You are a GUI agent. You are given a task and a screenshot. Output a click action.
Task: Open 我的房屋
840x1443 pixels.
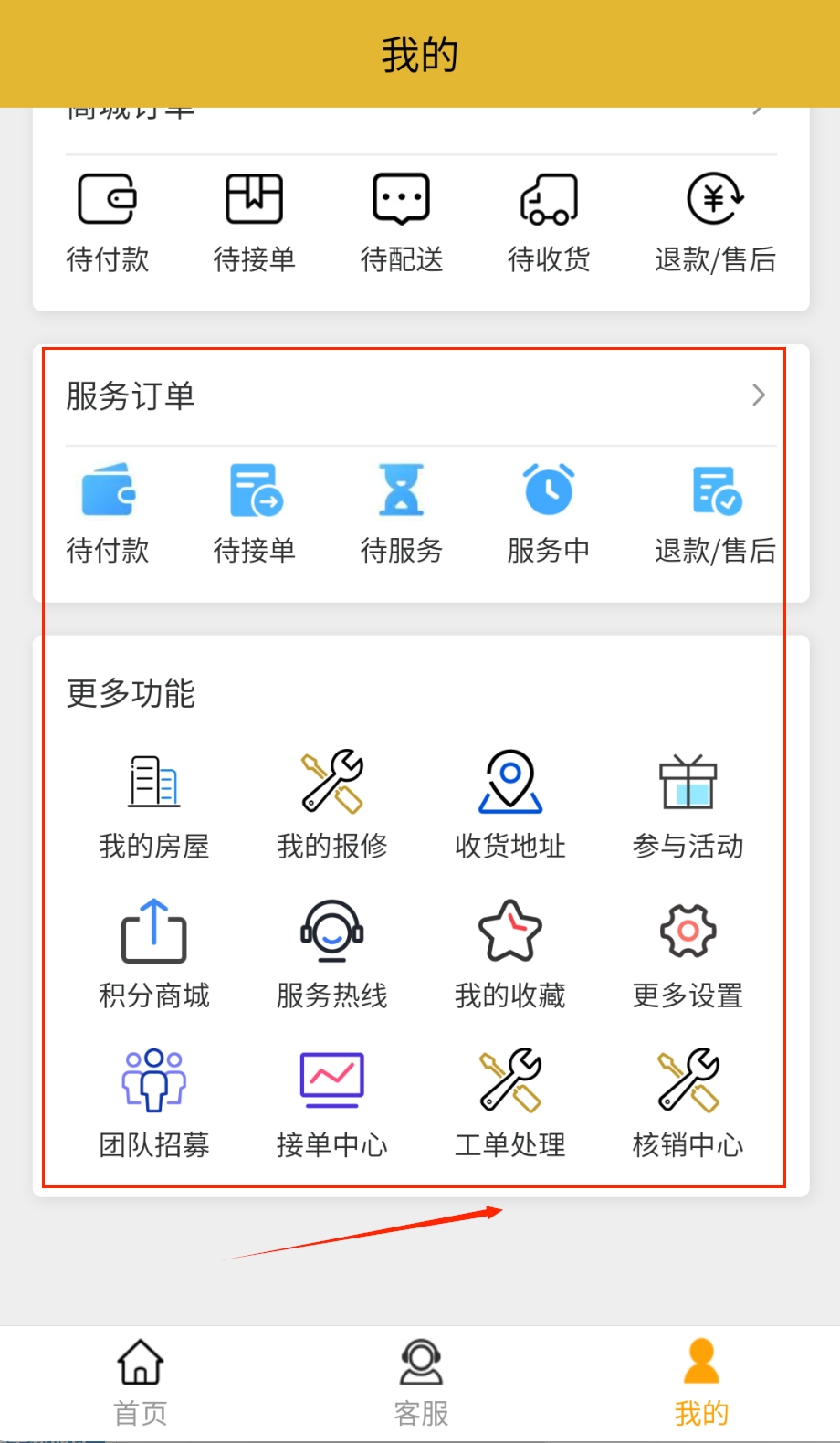pos(154,806)
